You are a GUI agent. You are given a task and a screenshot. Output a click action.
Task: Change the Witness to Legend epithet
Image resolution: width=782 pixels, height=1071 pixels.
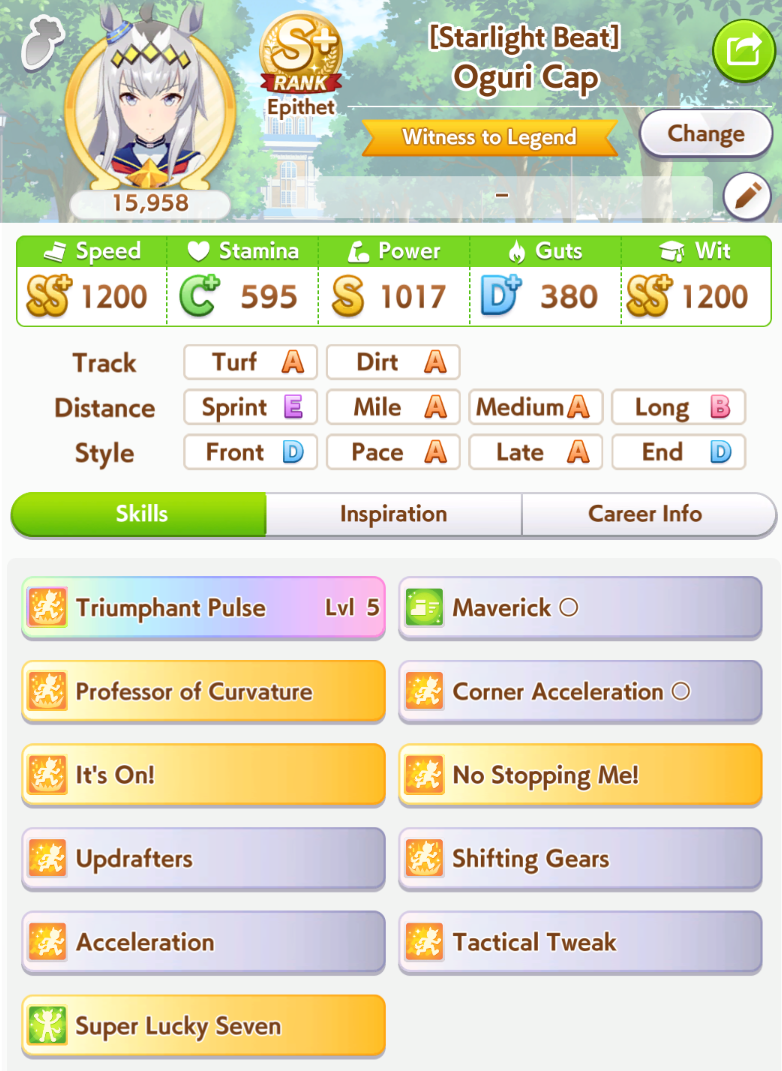pos(705,134)
